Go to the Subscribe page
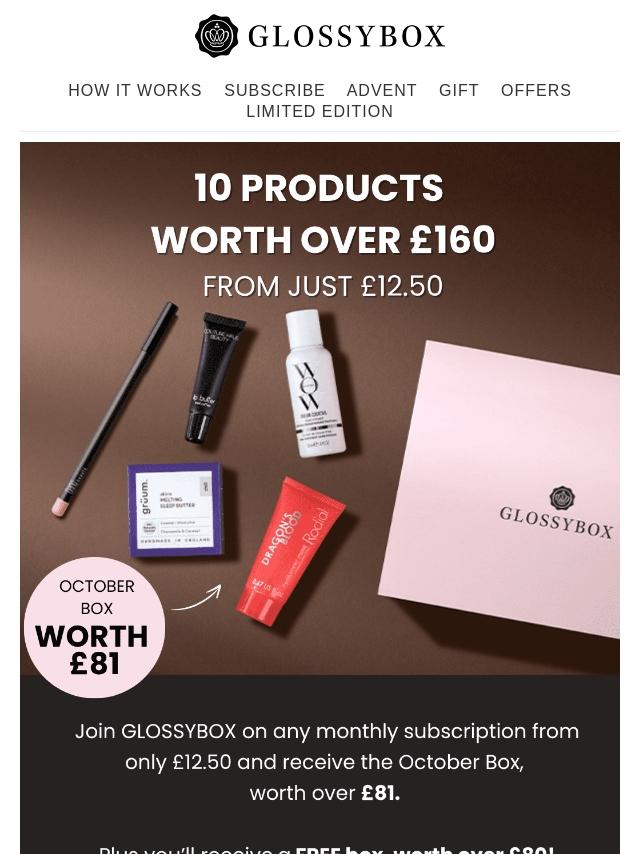 275,90
